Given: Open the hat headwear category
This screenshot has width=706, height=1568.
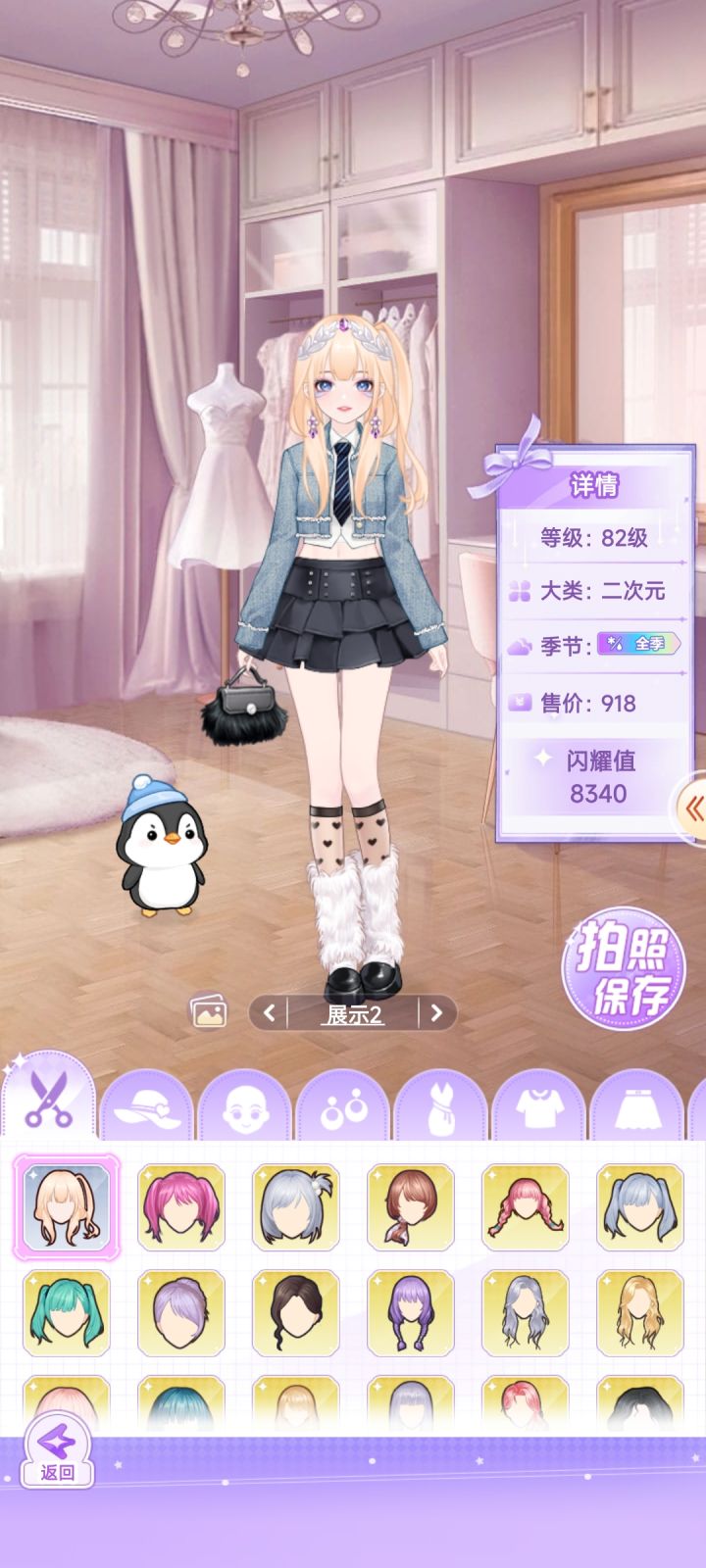Looking at the screenshot, I should 147,1105.
